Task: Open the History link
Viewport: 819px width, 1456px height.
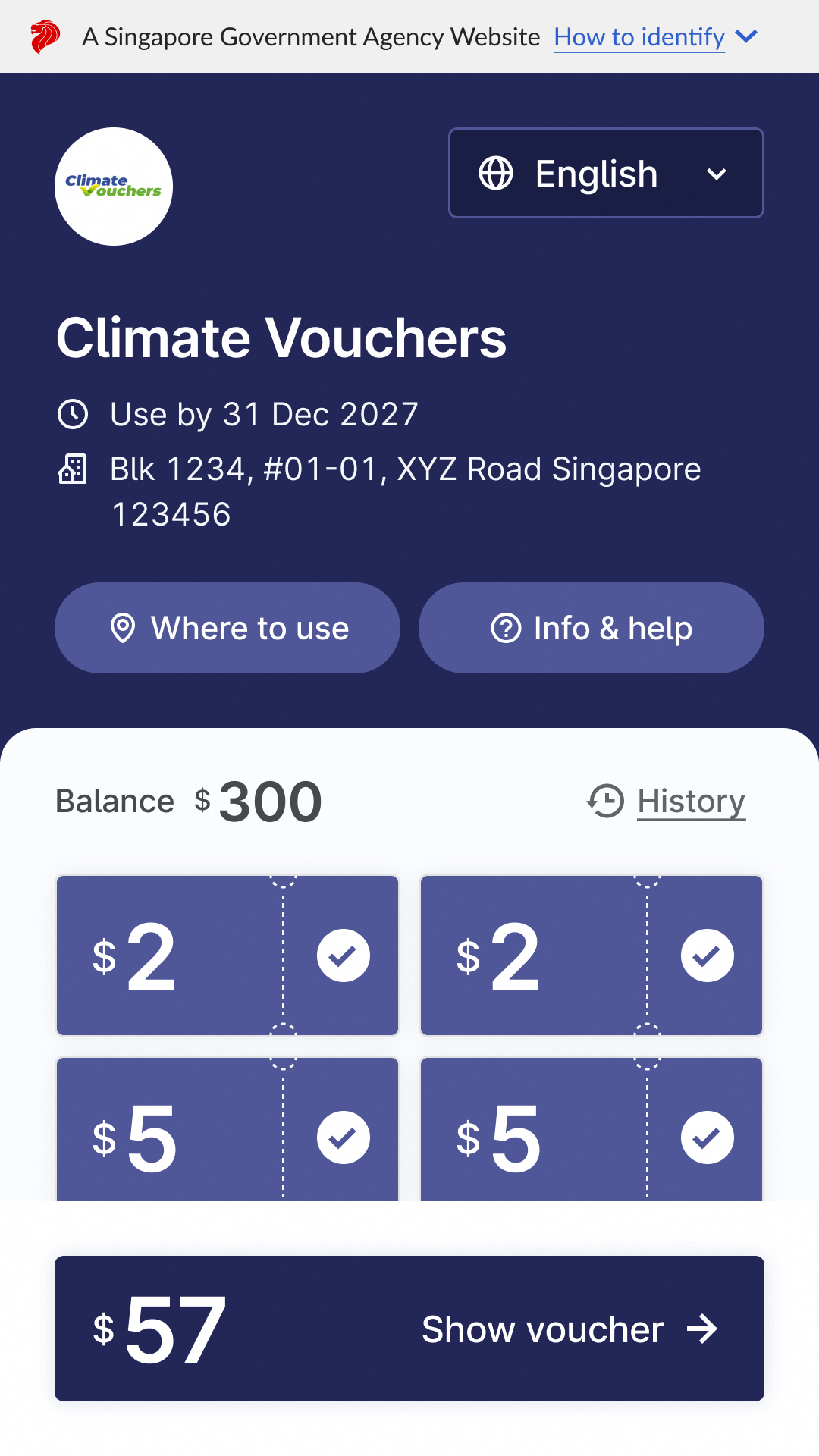Action: 691,800
